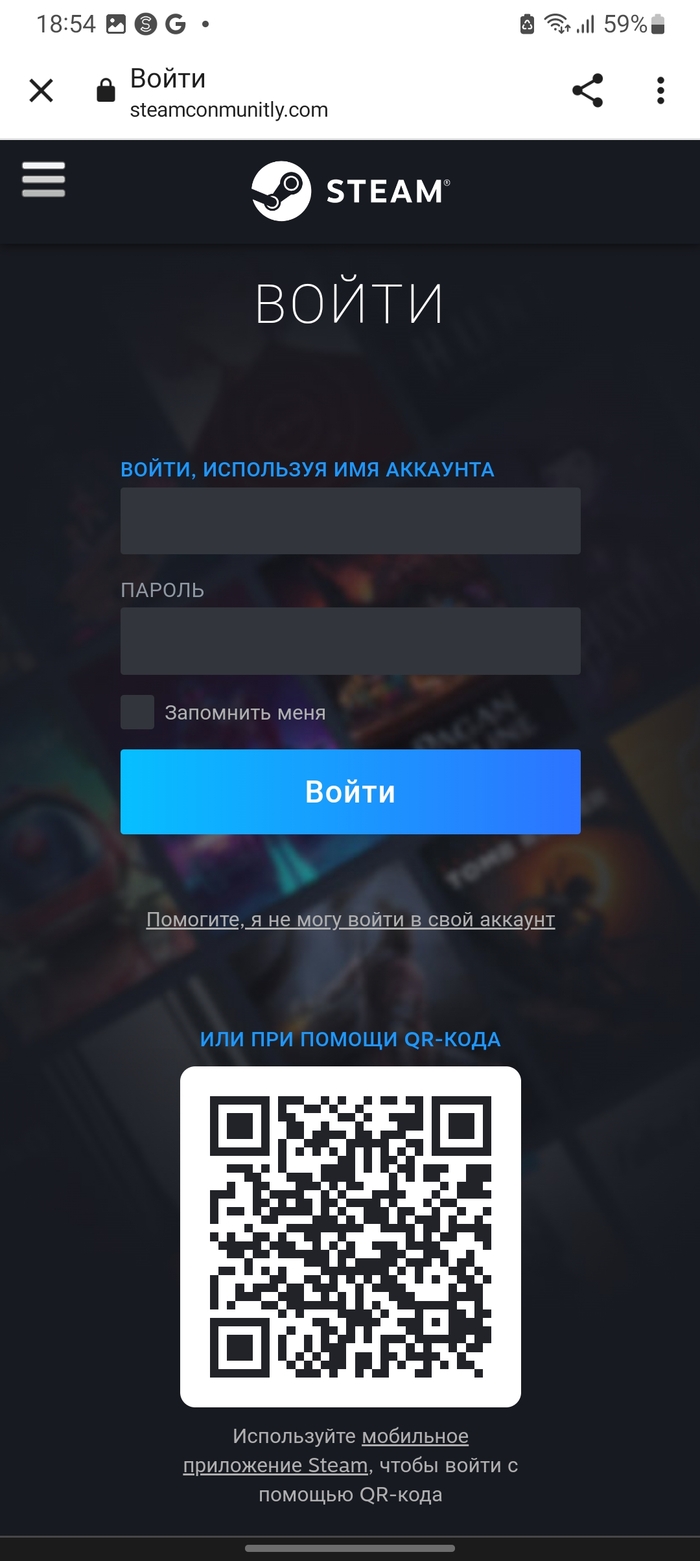Tap the blue Войти button
Viewport: 700px width, 1561px height.
click(x=350, y=792)
